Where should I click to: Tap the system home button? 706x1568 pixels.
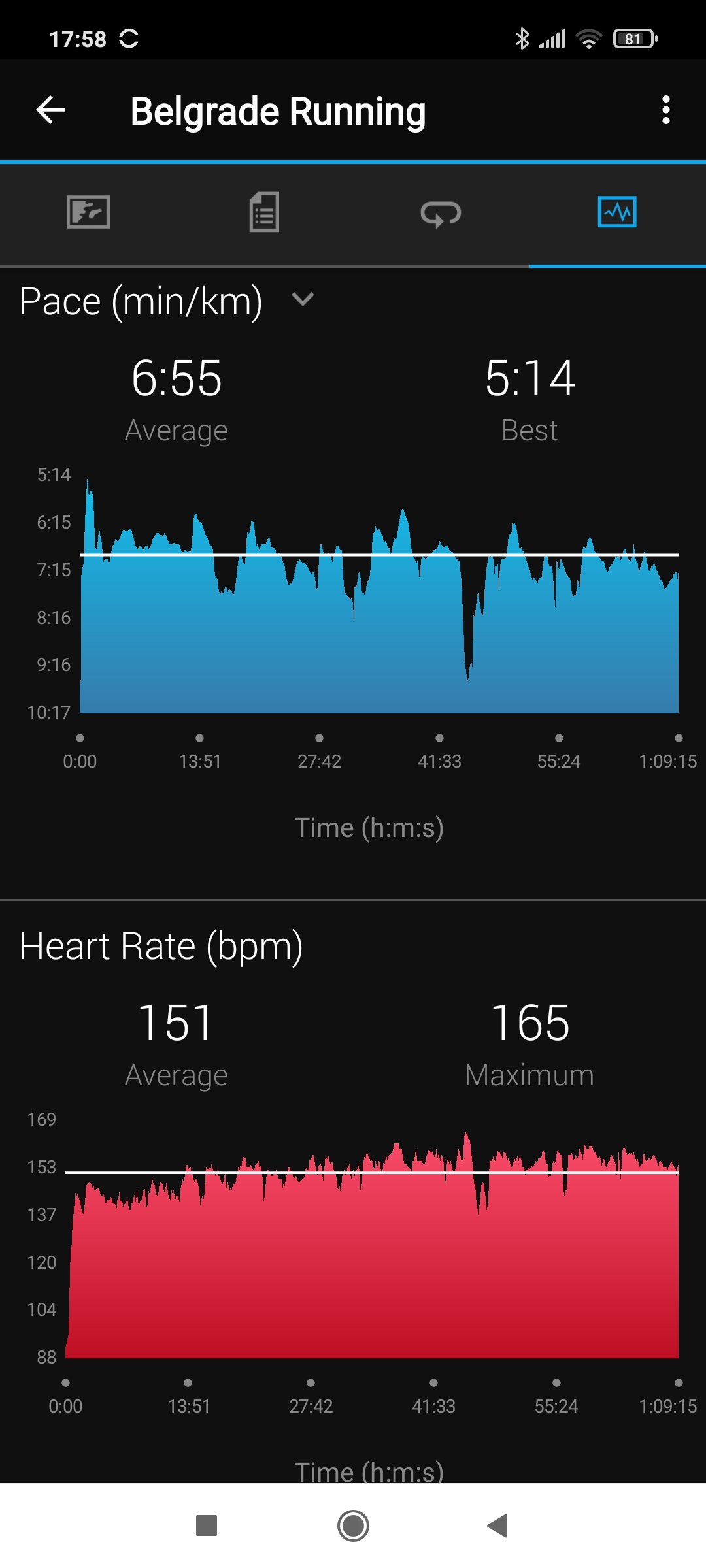(x=353, y=1526)
